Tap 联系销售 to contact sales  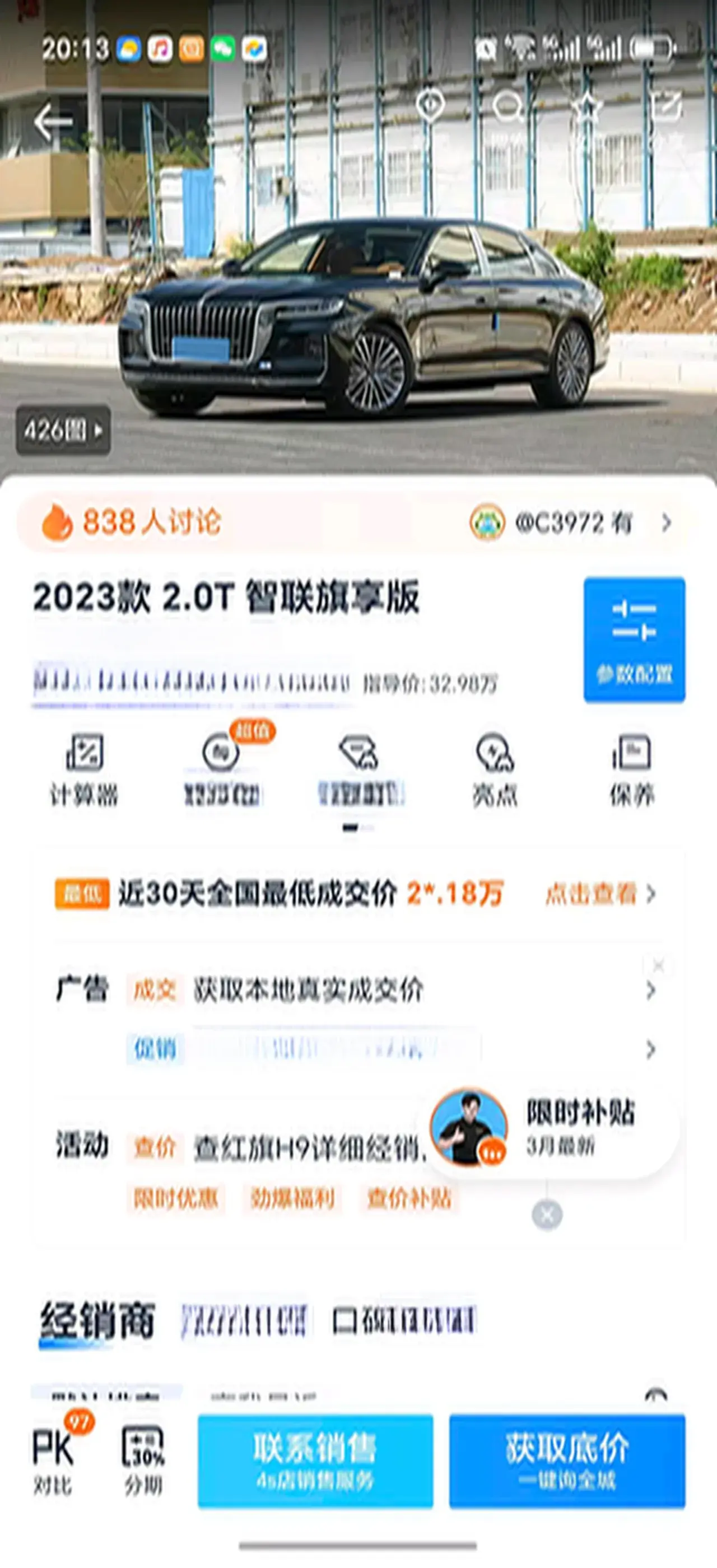315,1461
